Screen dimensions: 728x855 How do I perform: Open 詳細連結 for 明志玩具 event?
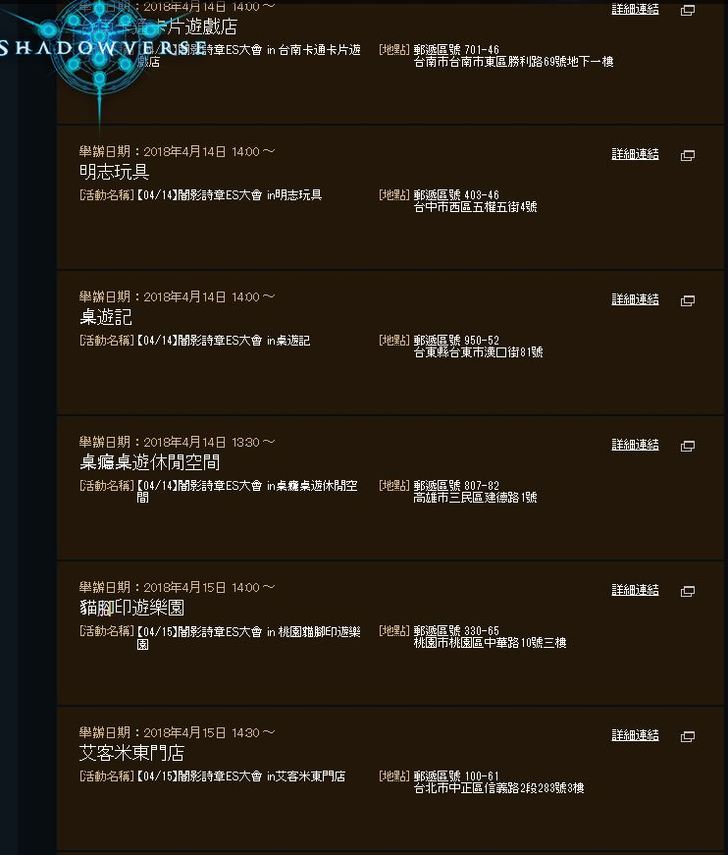[x=635, y=154]
